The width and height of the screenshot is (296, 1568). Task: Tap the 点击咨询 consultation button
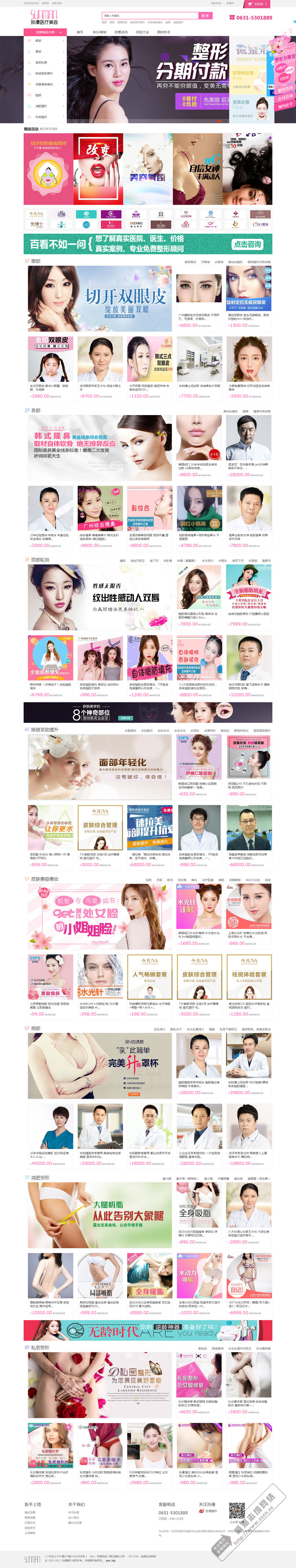pos(247,244)
